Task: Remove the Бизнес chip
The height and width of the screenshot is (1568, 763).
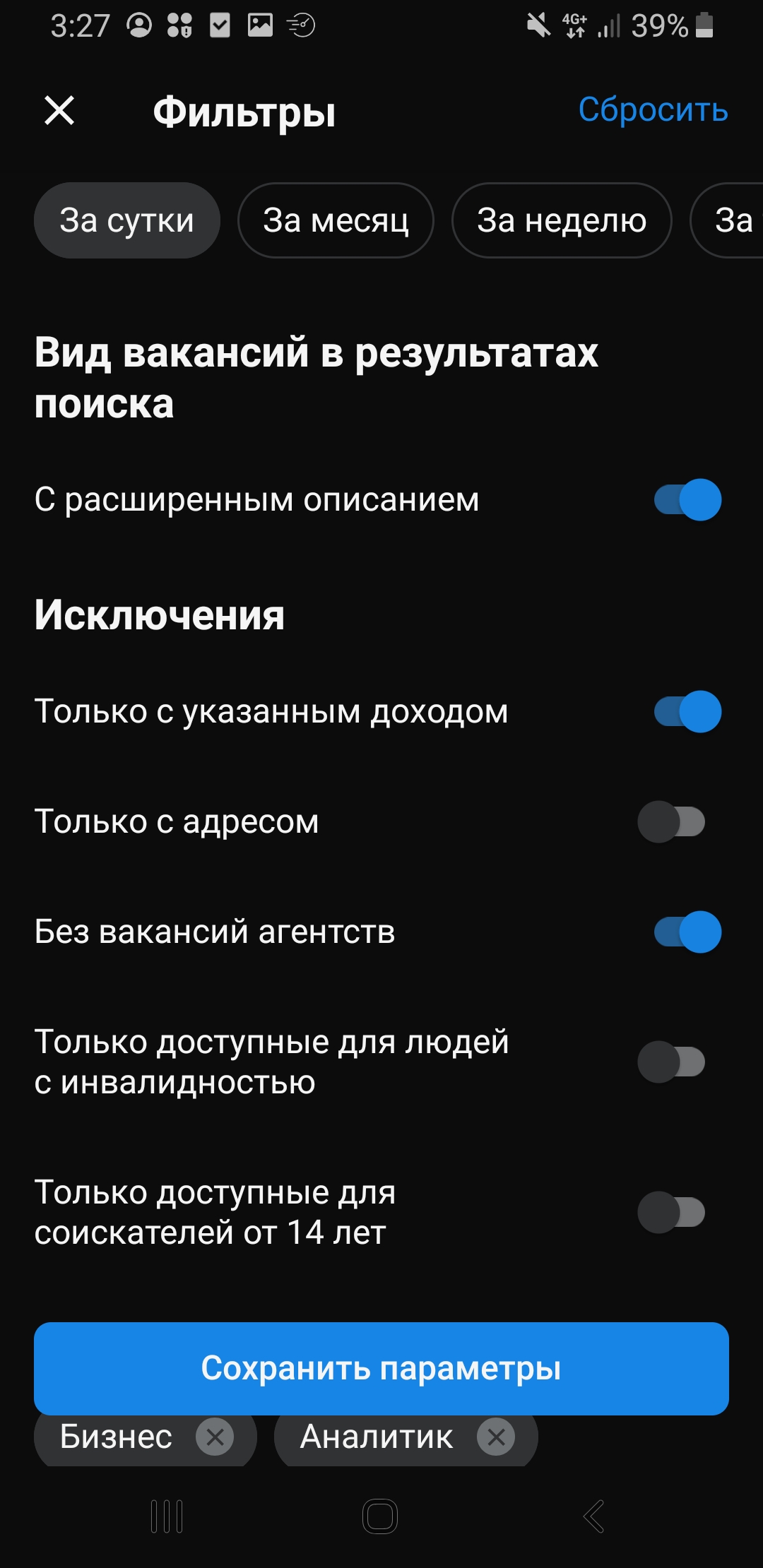Action: [215, 1437]
